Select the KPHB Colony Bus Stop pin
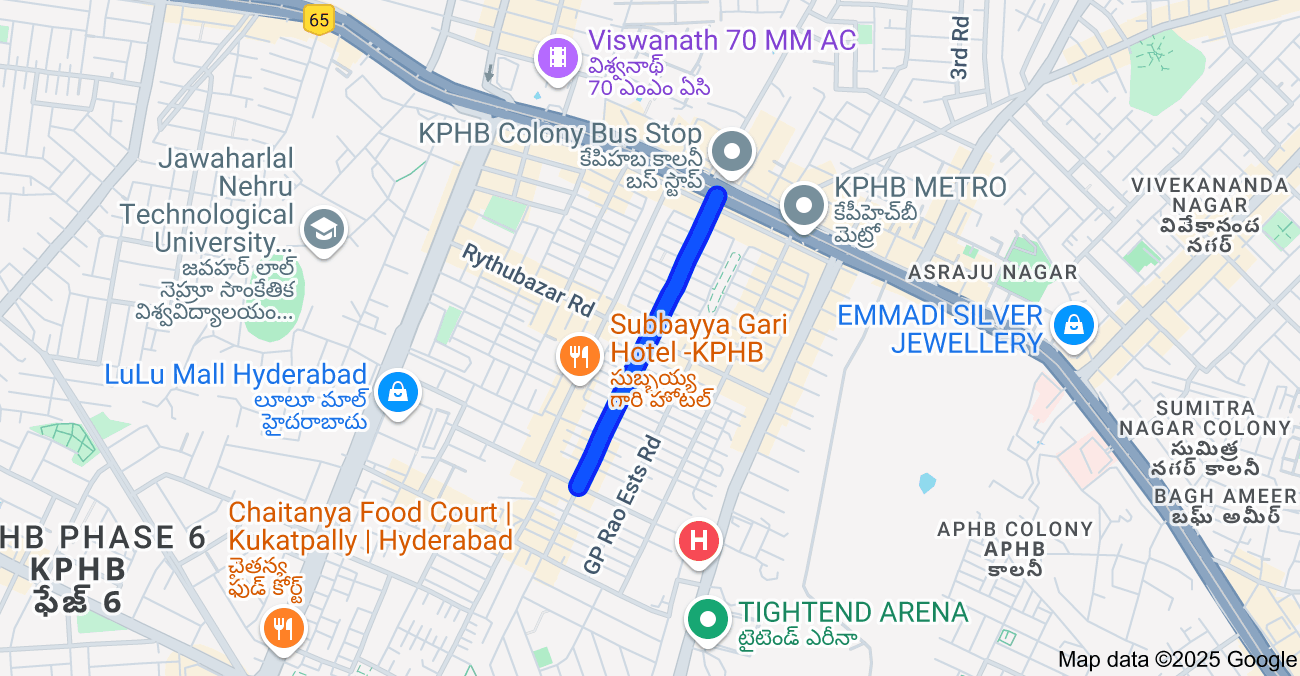Image resolution: width=1300 pixels, height=676 pixels. (x=733, y=153)
